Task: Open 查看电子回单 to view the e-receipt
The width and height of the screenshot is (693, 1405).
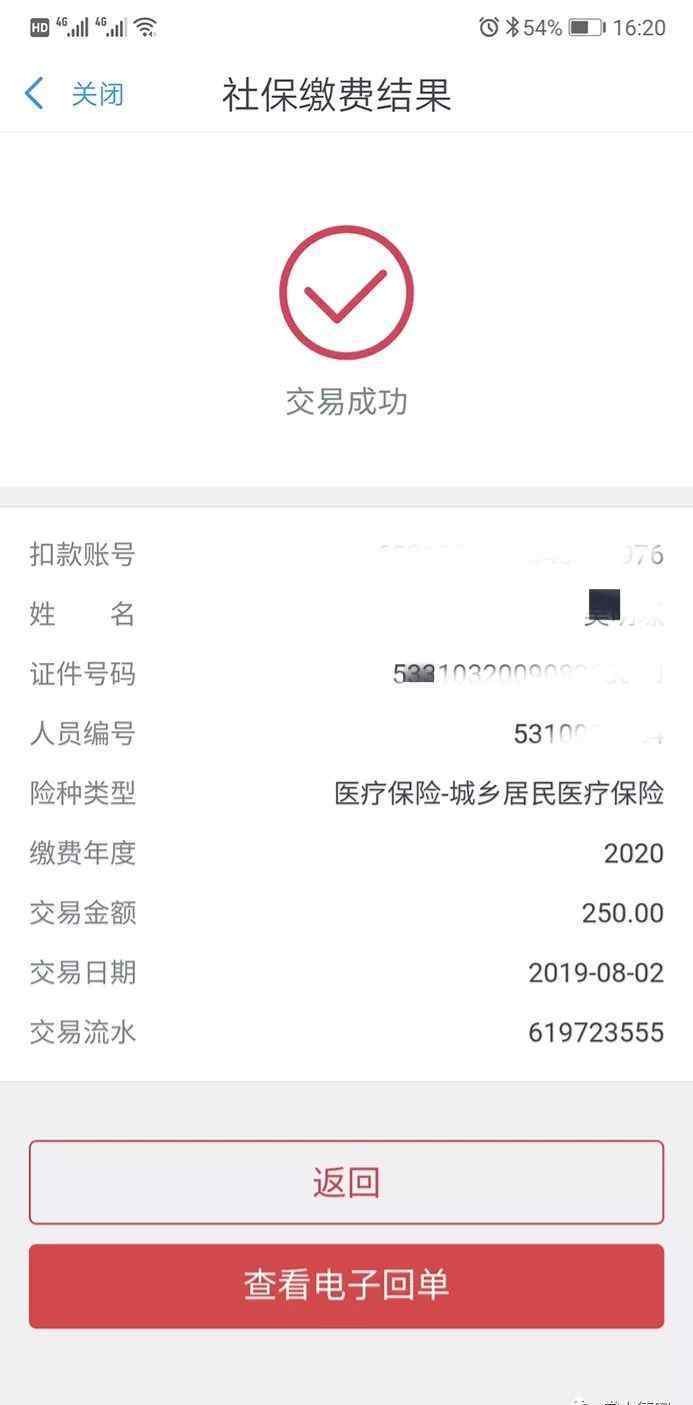Action: pyautogui.click(x=346, y=1286)
